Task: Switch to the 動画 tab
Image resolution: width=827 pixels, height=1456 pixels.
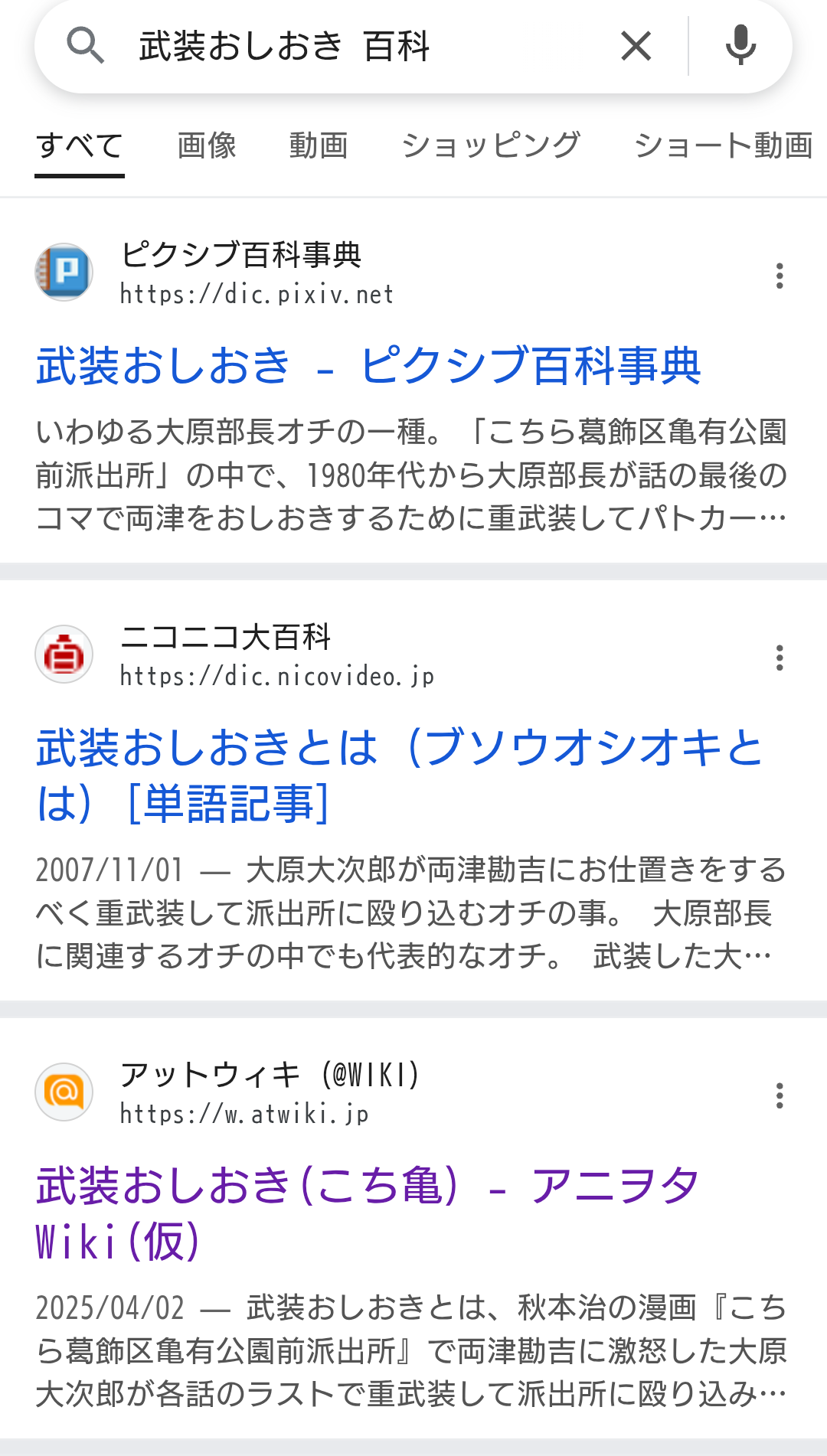Action: (x=319, y=145)
